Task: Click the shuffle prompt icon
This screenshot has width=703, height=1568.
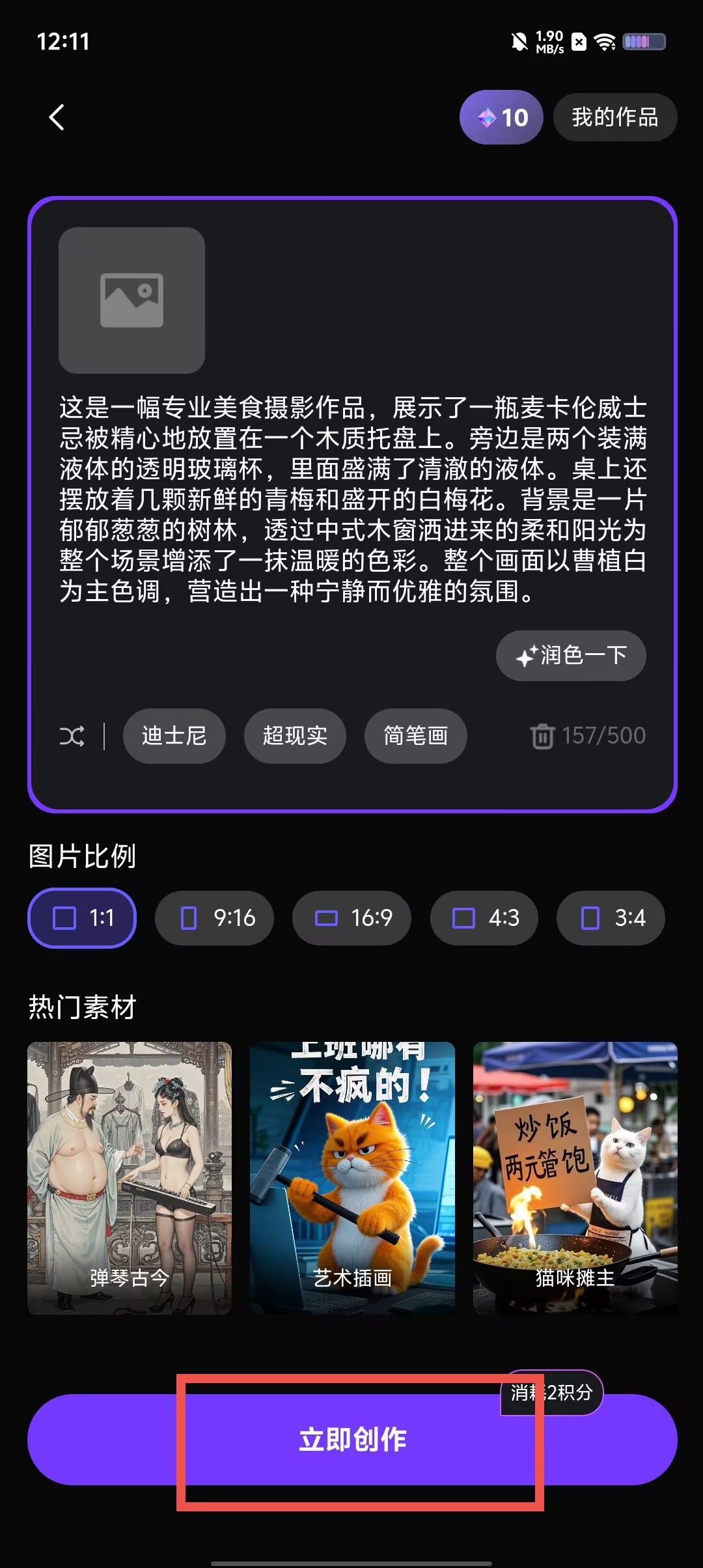Action: [72, 736]
